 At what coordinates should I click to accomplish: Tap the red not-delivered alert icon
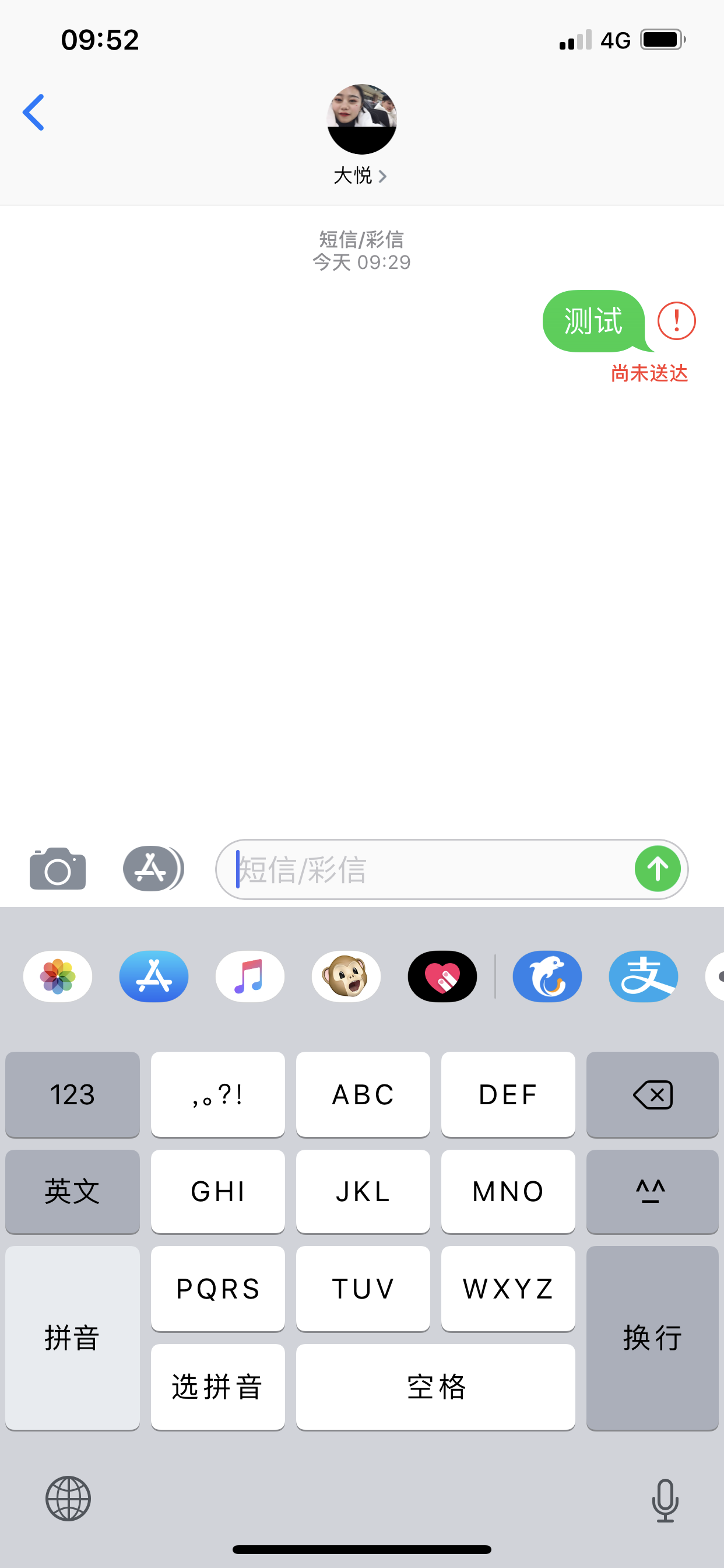tap(676, 321)
